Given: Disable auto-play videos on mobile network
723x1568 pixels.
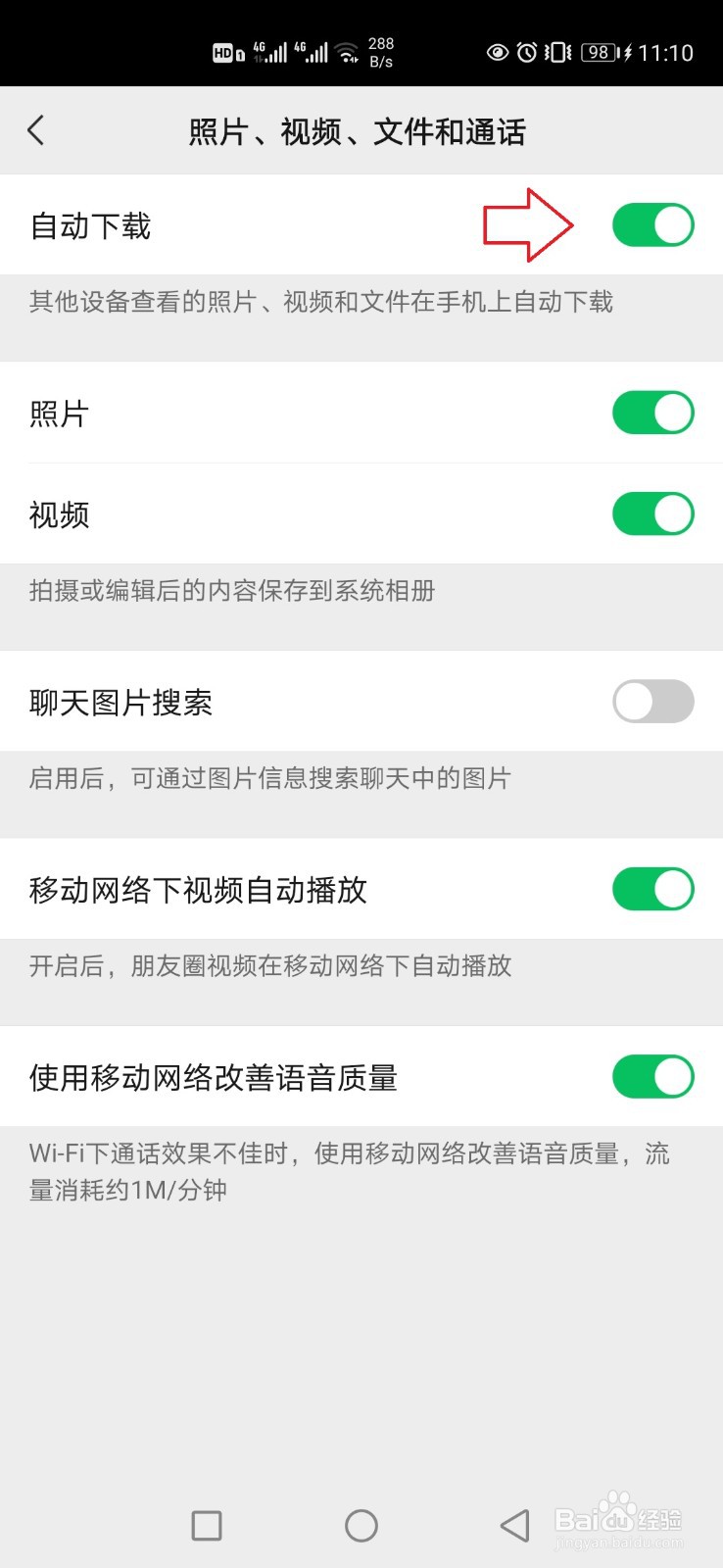Looking at the screenshot, I should point(652,890).
